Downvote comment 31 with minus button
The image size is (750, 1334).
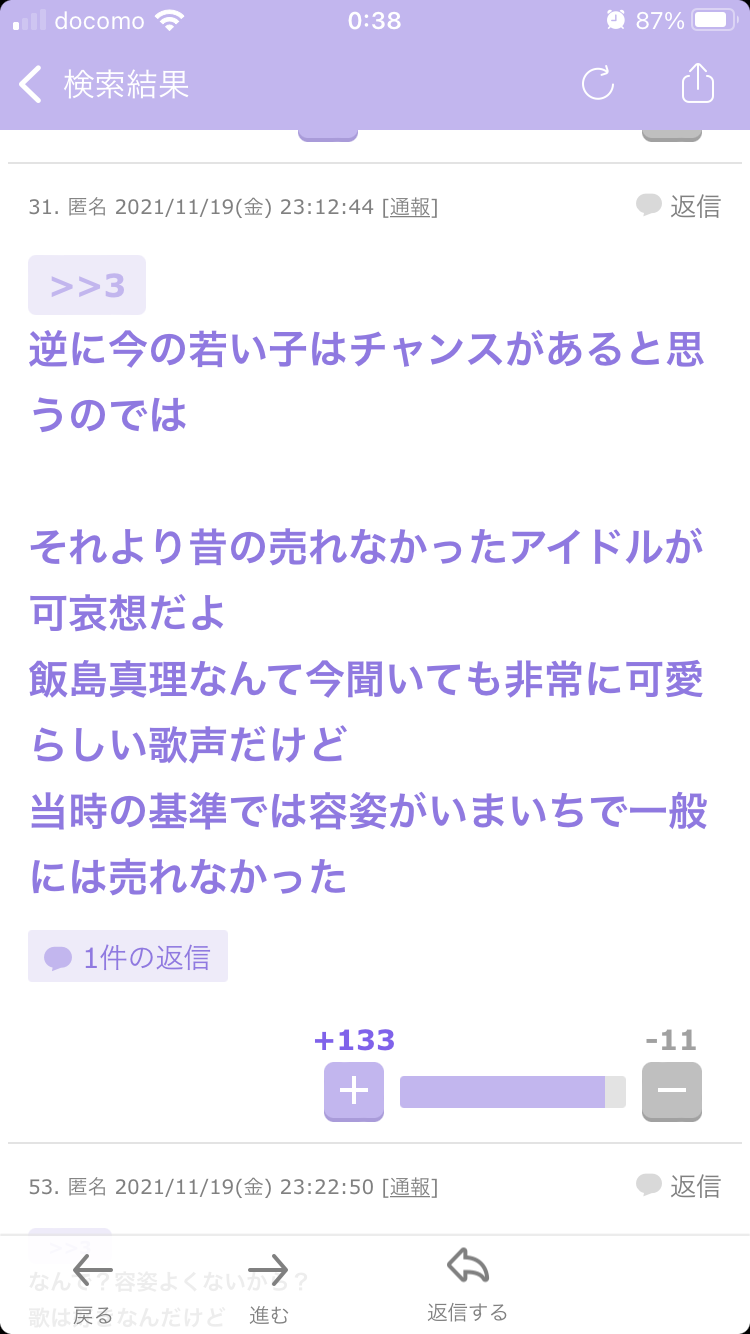[672, 1091]
